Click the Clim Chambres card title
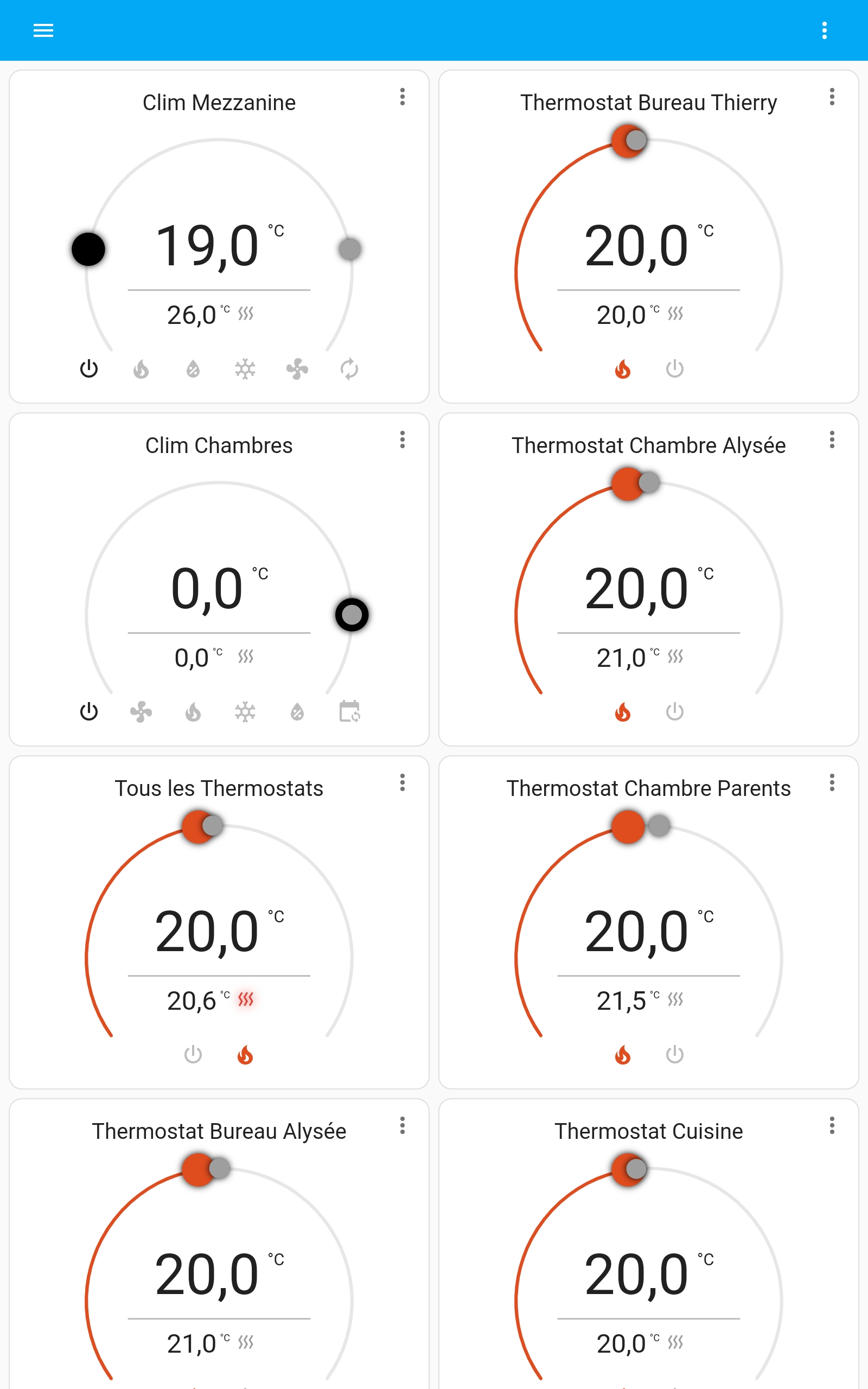Image resolution: width=868 pixels, height=1389 pixels. point(219,445)
